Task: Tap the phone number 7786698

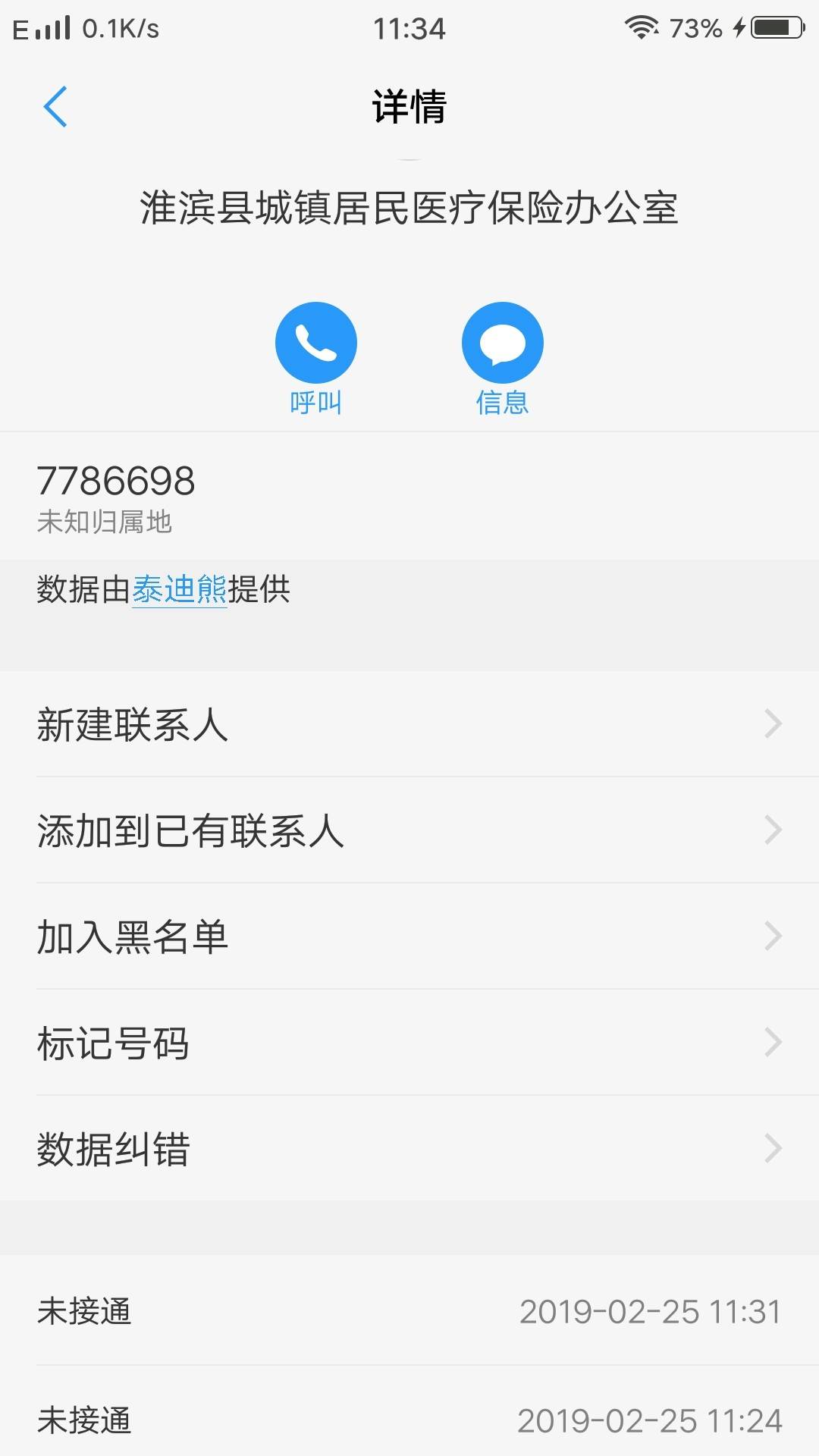Action: (116, 481)
